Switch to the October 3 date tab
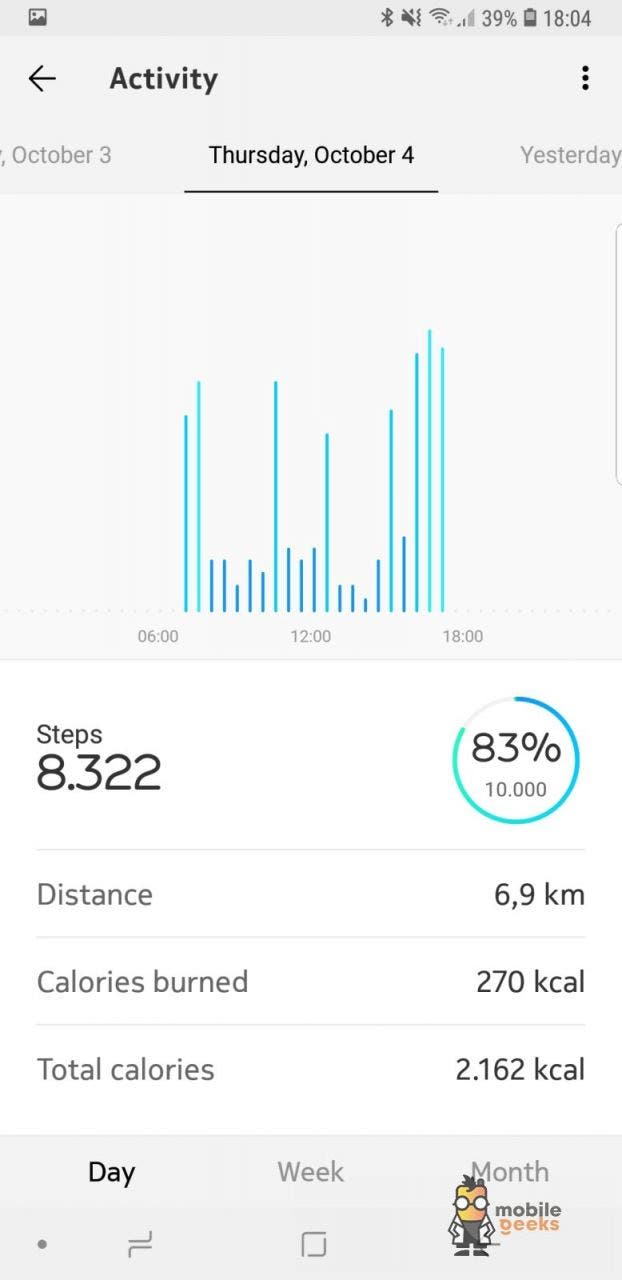The height and width of the screenshot is (1280, 622). pos(57,155)
